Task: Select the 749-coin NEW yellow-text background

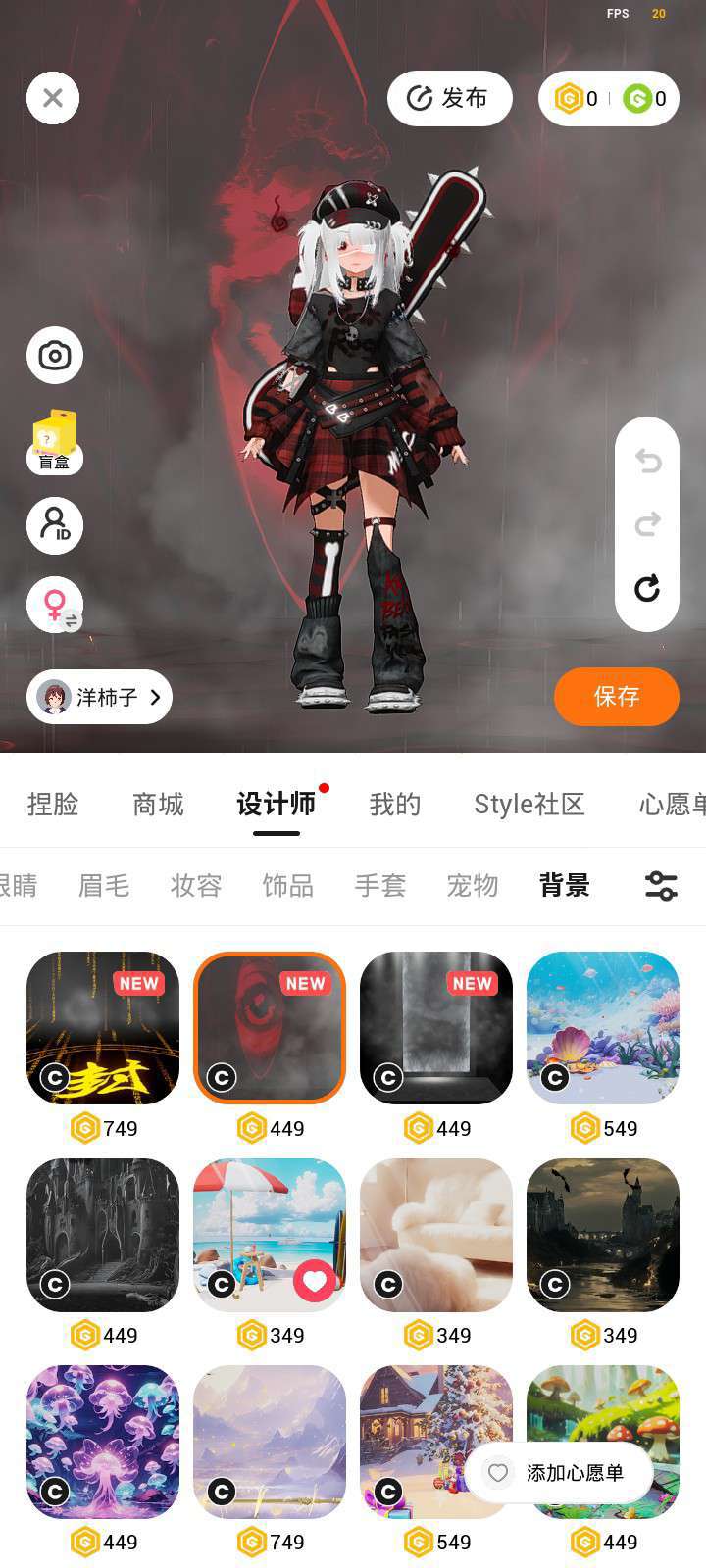Action: tap(103, 1028)
